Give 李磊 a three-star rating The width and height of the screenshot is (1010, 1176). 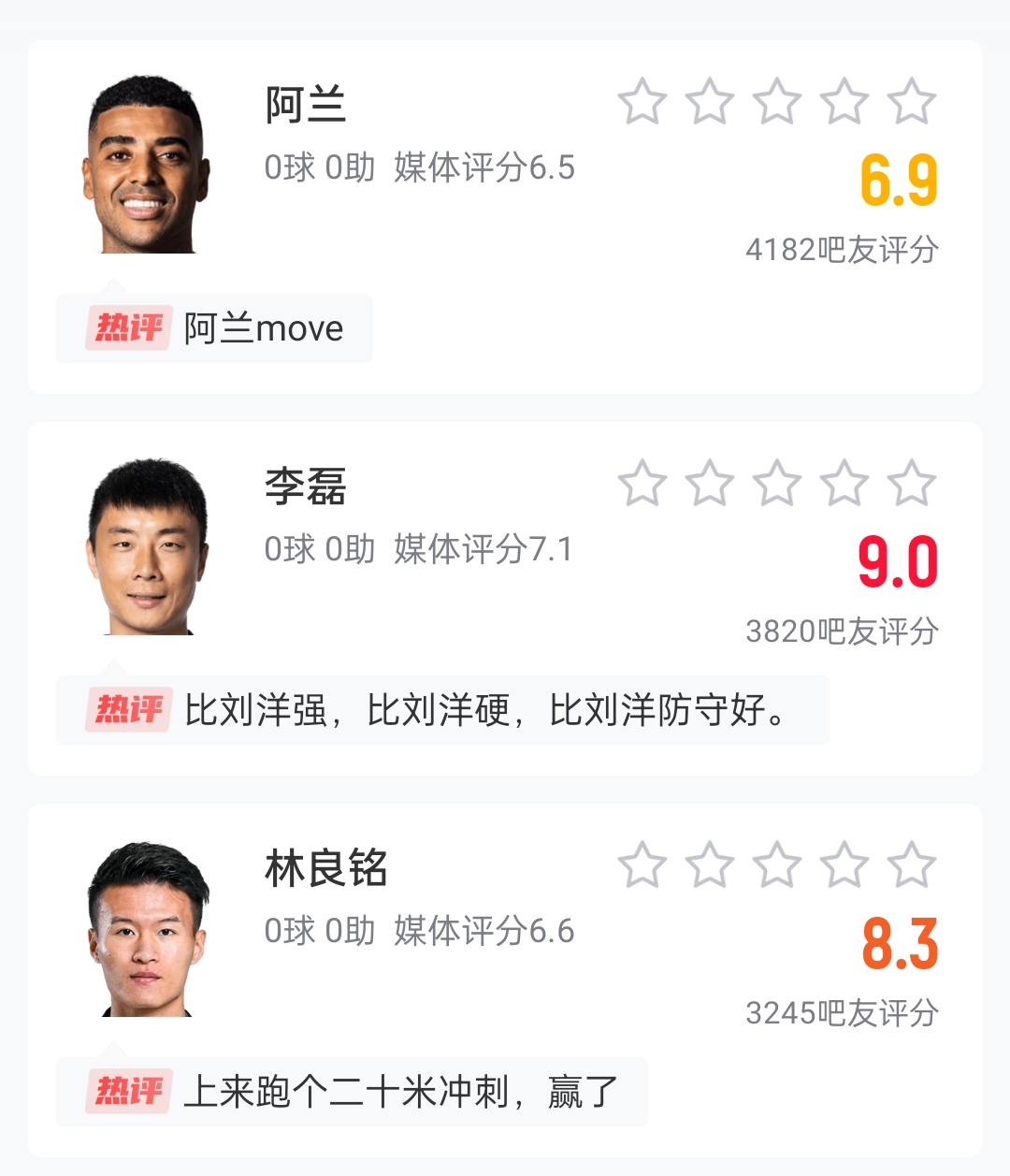pyautogui.click(x=777, y=484)
